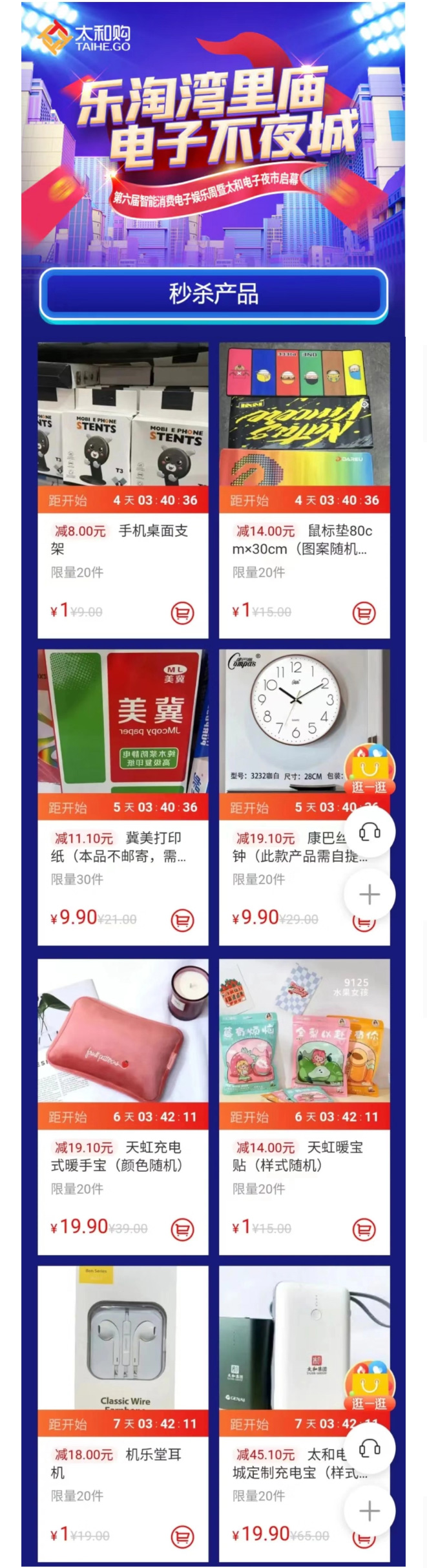View the 鼠标垫80cm×30cm product

click(x=304, y=414)
